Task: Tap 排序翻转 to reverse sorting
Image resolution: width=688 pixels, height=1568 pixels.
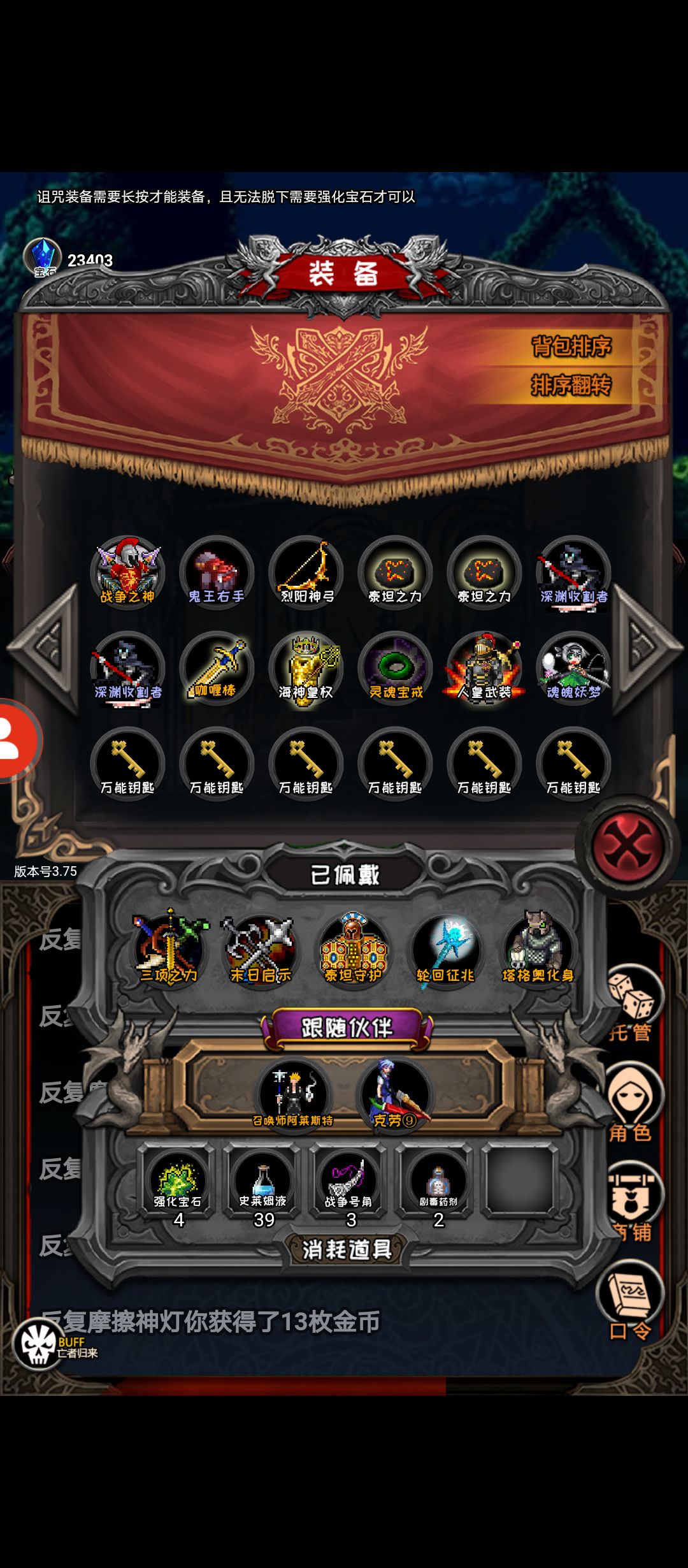Action: click(x=571, y=385)
